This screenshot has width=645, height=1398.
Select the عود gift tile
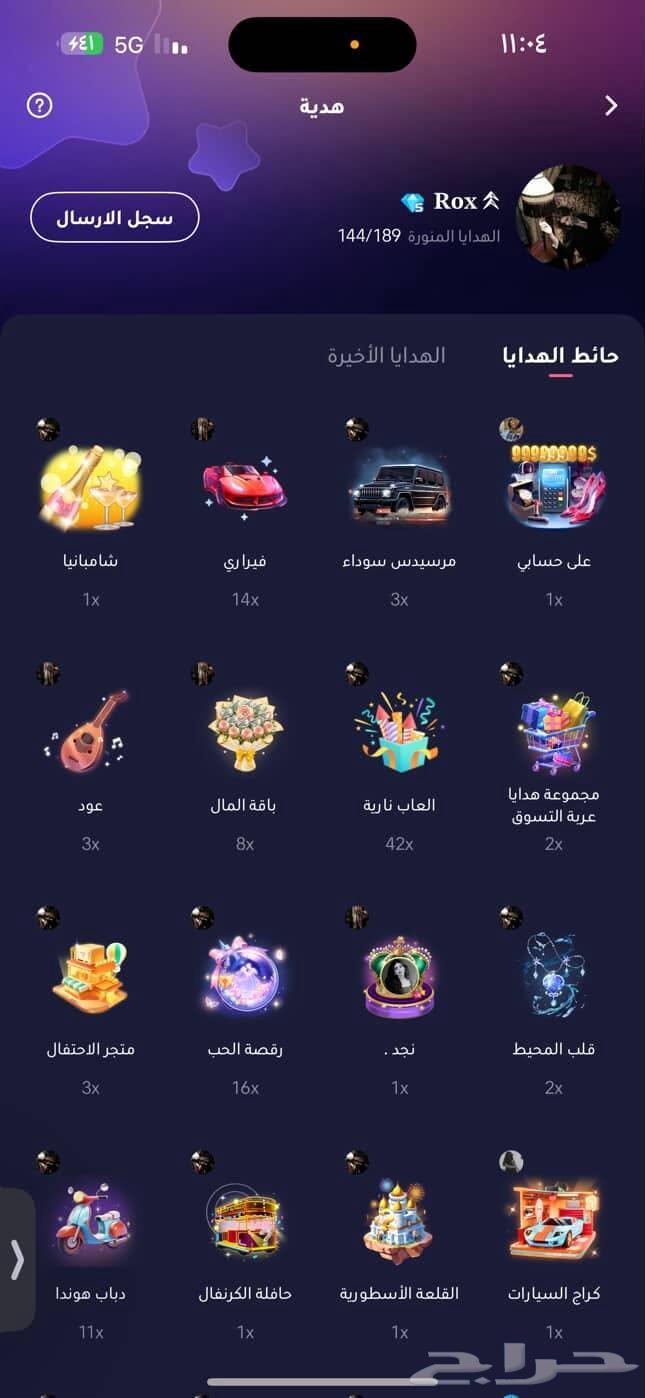(91, 732)
